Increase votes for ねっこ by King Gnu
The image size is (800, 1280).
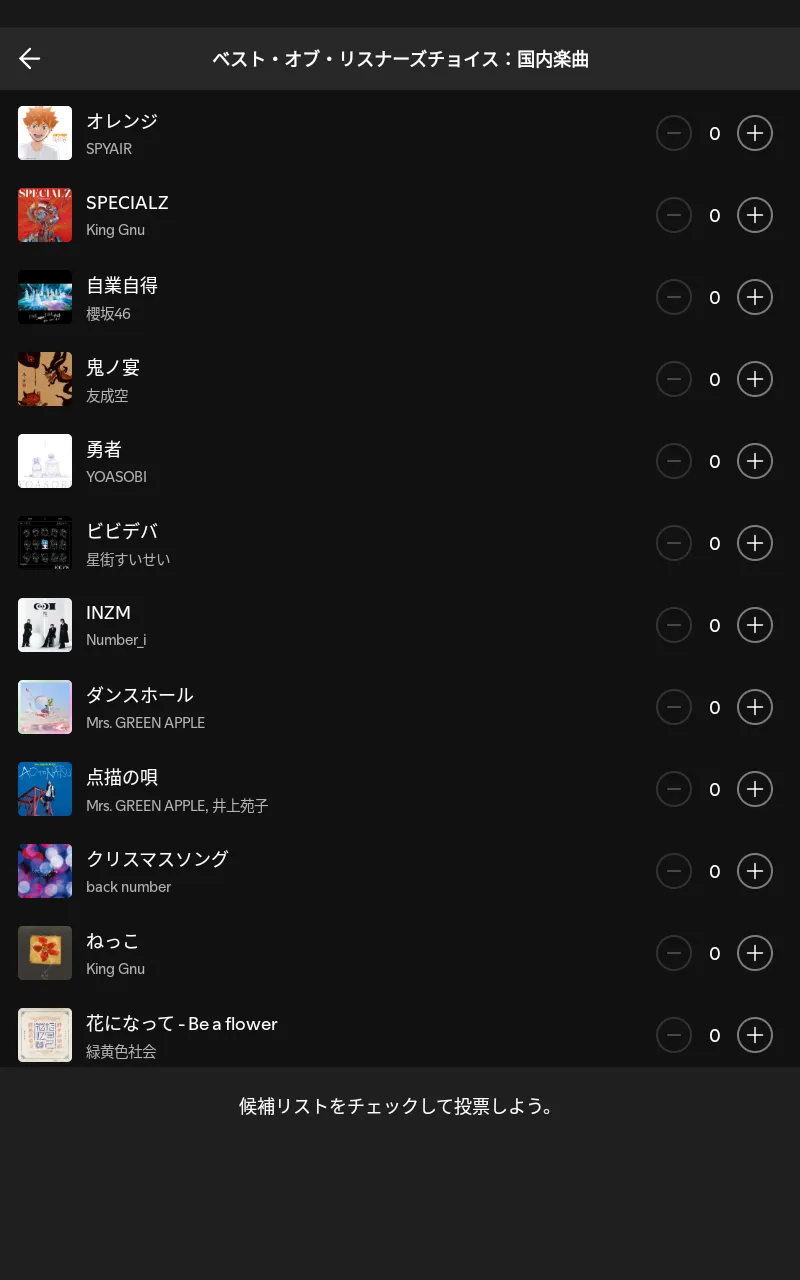pyautogui.click(x=755, y=953)
